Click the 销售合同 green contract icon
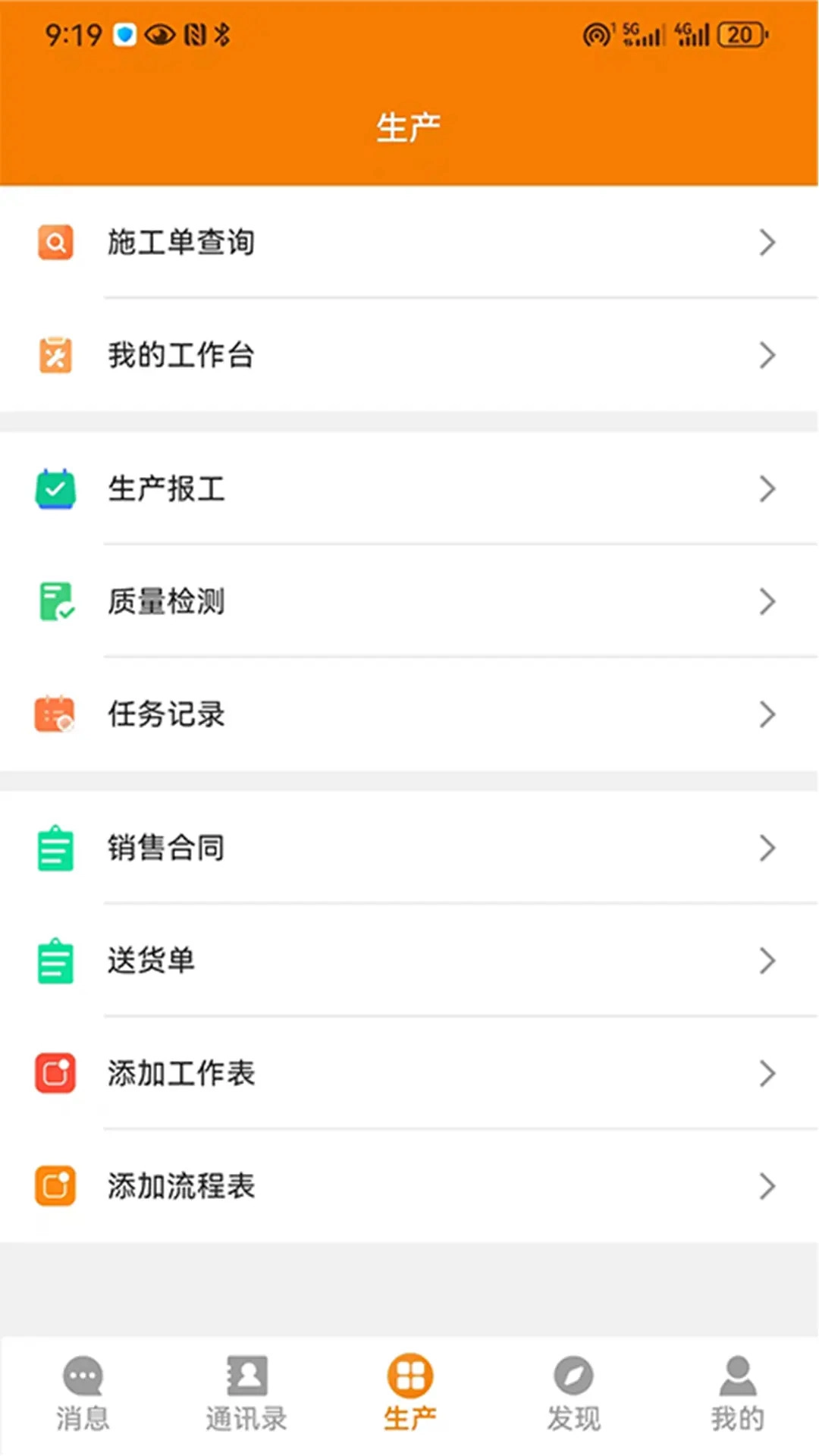The width and height of the screenshot is (819, 1456). click(x=54, y=848)
